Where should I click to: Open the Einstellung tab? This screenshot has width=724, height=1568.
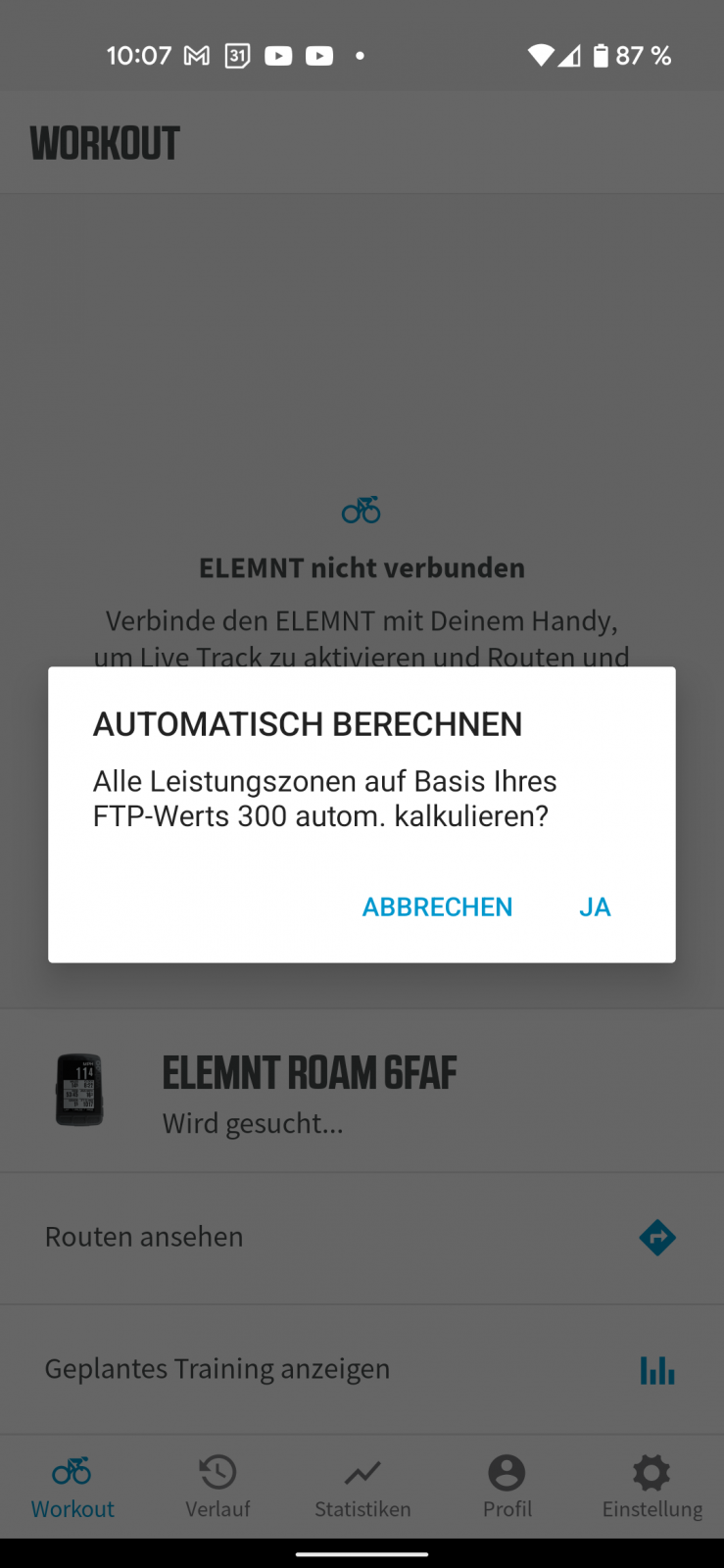[652, 1487]
